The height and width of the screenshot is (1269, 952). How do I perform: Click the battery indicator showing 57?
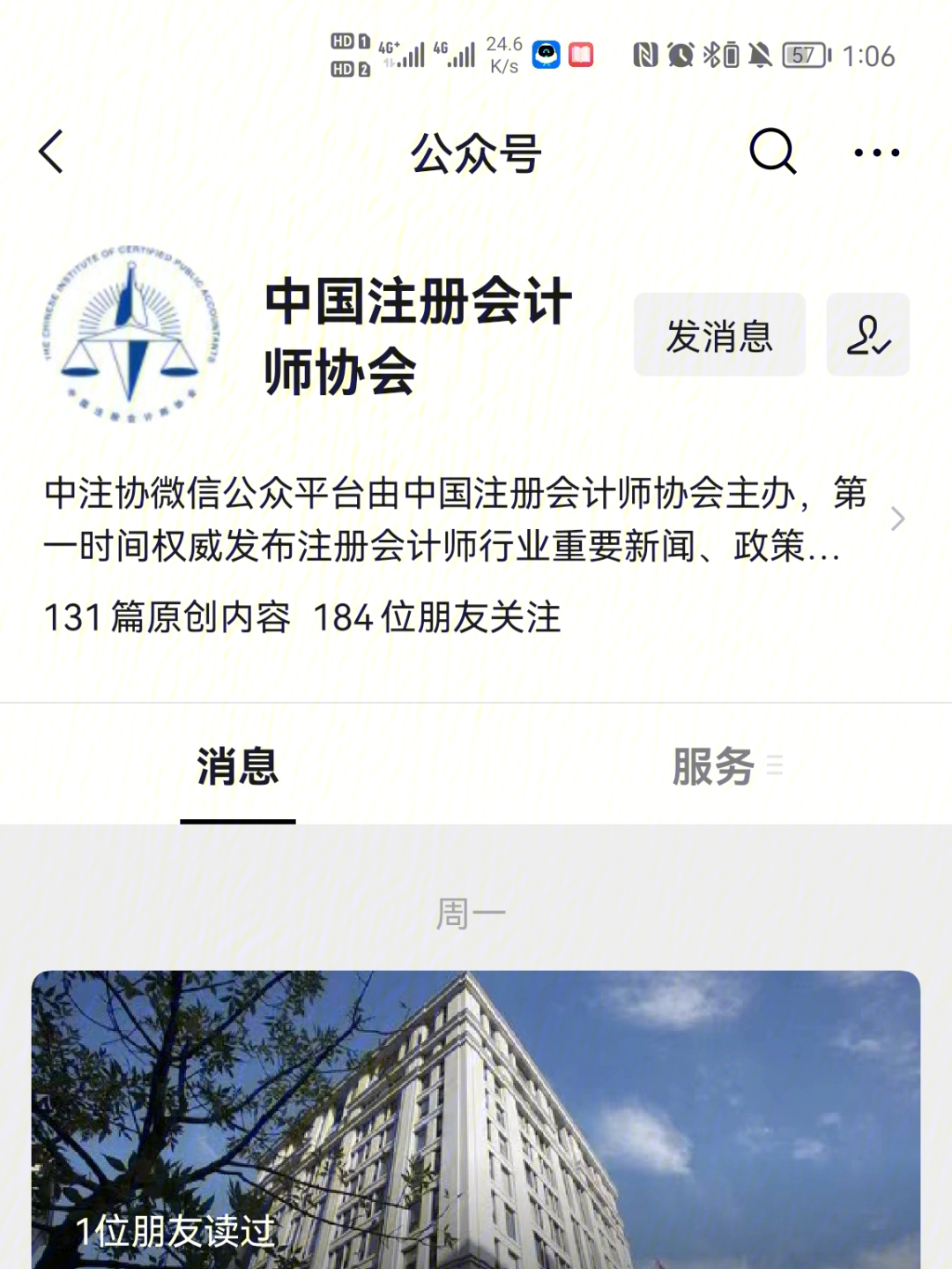click(802, 55)
